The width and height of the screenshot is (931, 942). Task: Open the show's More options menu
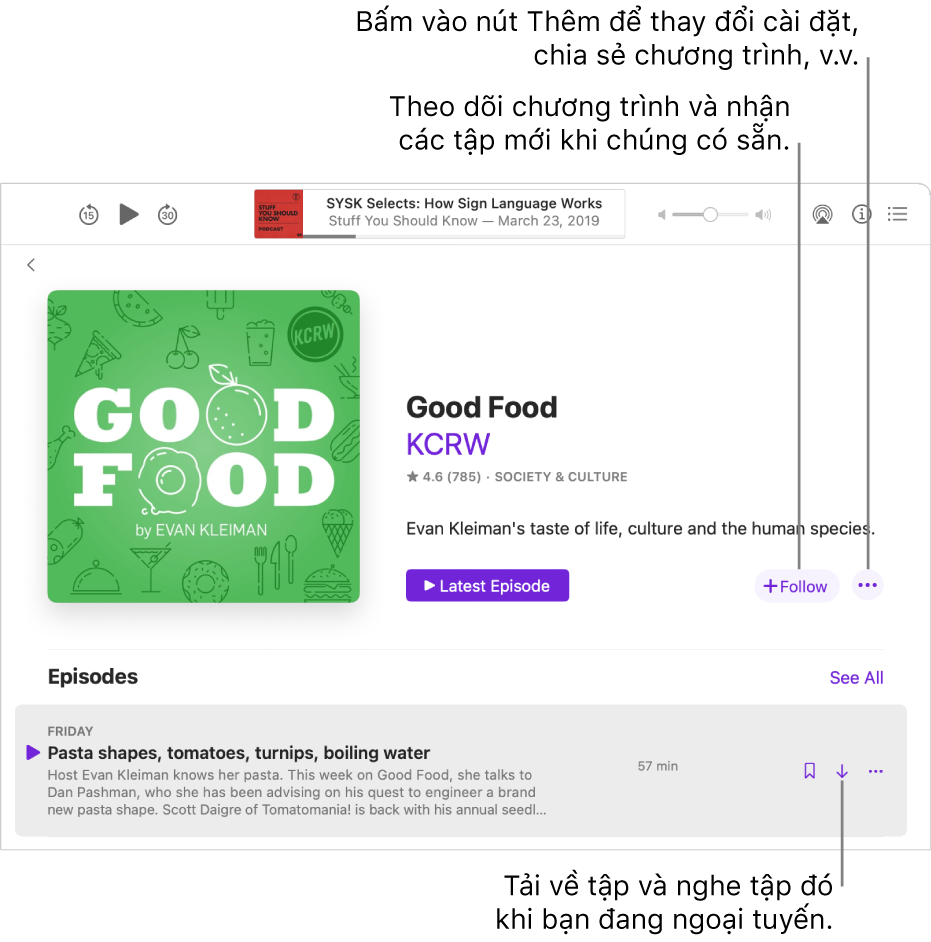click(867, 586)
